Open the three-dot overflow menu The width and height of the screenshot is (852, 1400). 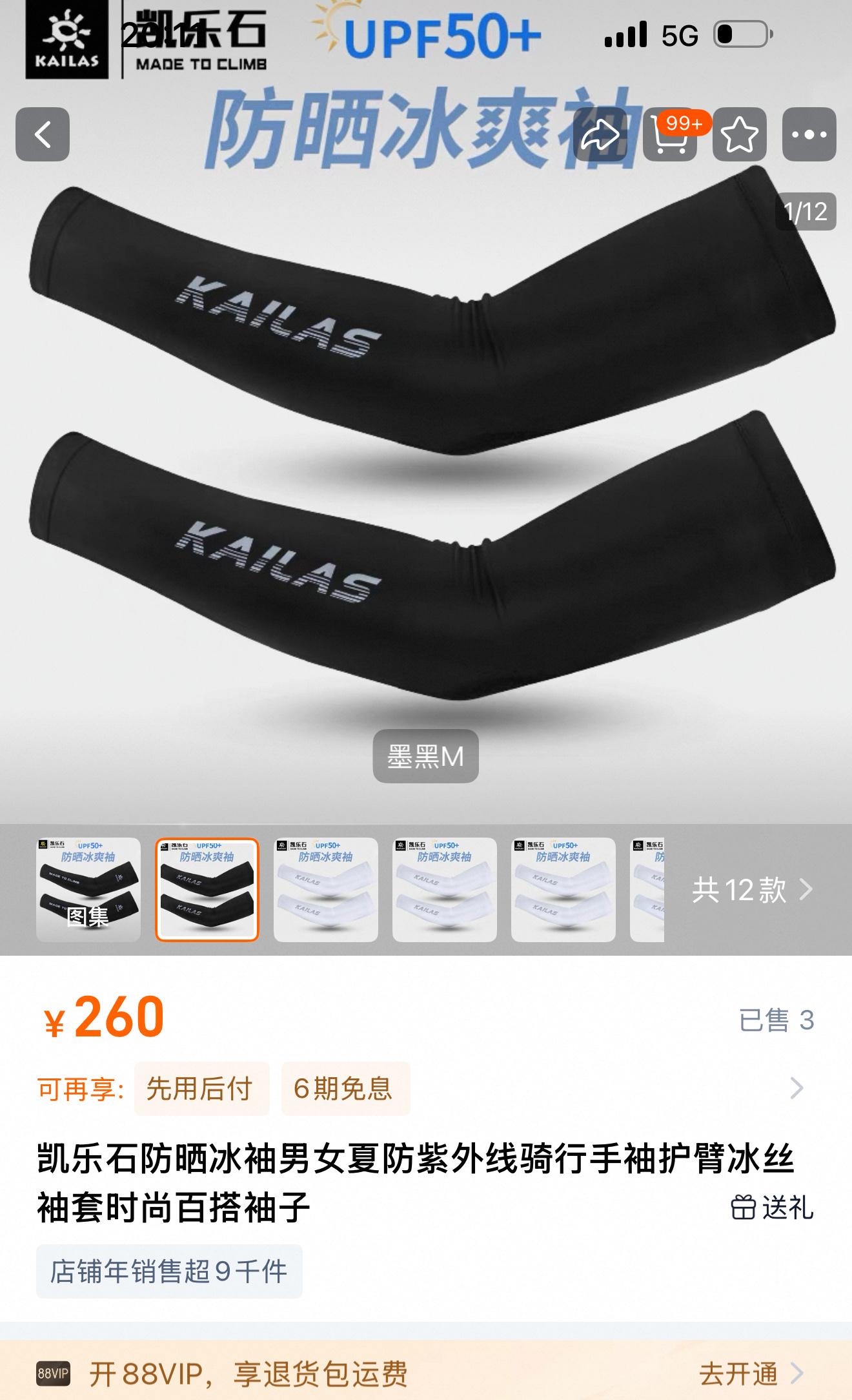[x=809, y=134]
